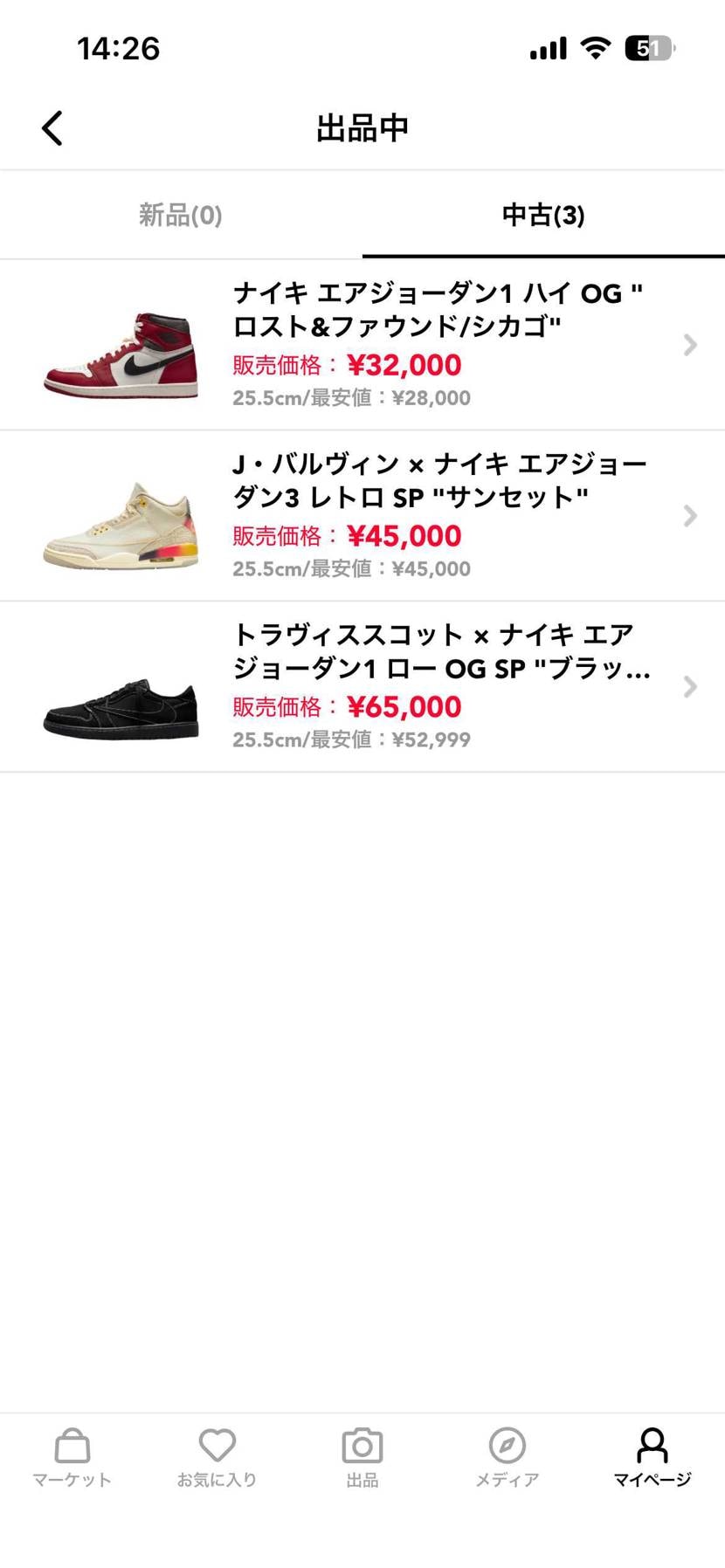Screen dimensions: 725x1568
Task: Tap the 最安値：¥28,000 lowest price text
Action: tap(349, 397)
